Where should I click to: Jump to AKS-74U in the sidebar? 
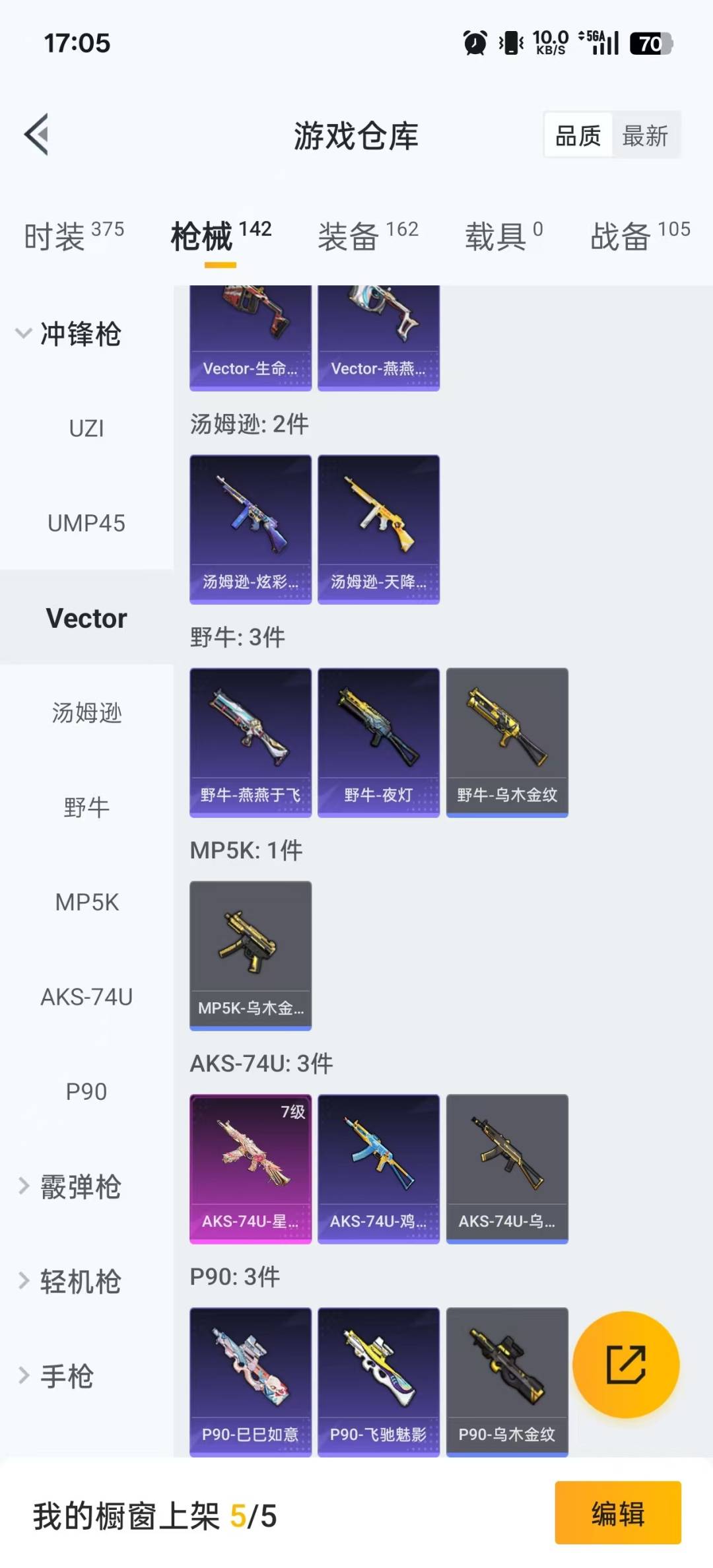click(86, 997)
